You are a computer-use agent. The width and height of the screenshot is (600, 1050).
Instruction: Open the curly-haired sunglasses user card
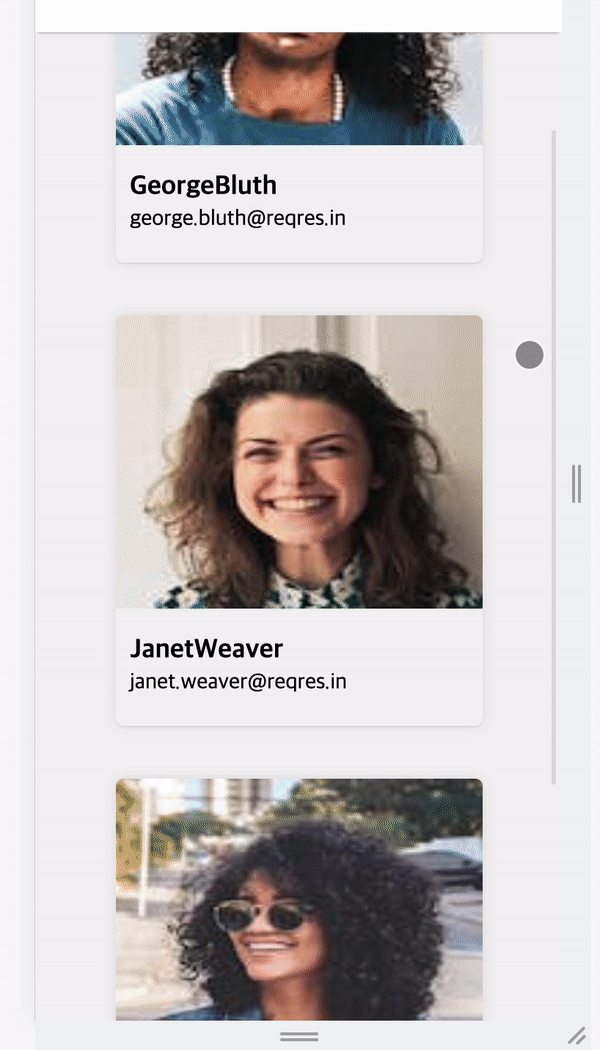(x=298, y=900)
